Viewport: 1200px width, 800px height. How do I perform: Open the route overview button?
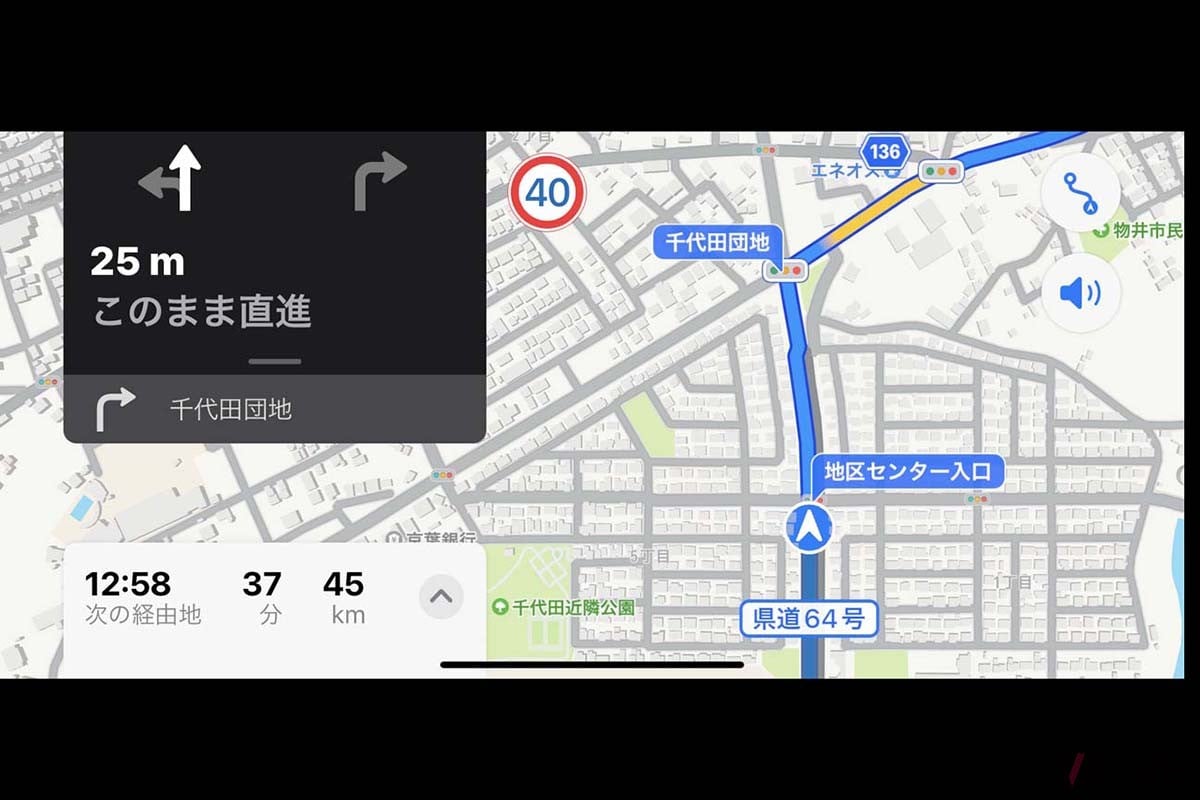pyautogui.click(x=1080, y=193)
